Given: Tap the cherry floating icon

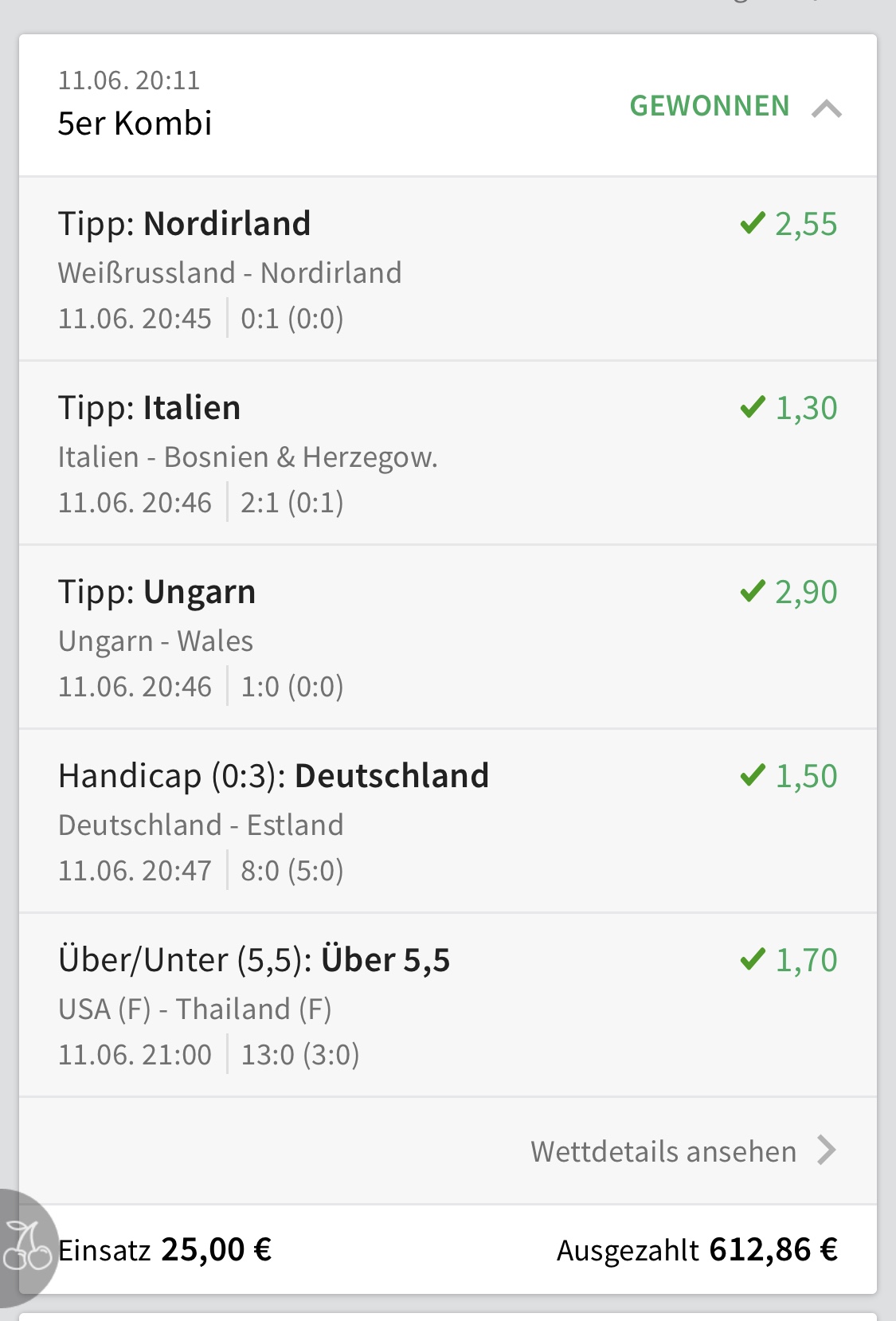Looking at the screenshot, I should (25, 1247).
